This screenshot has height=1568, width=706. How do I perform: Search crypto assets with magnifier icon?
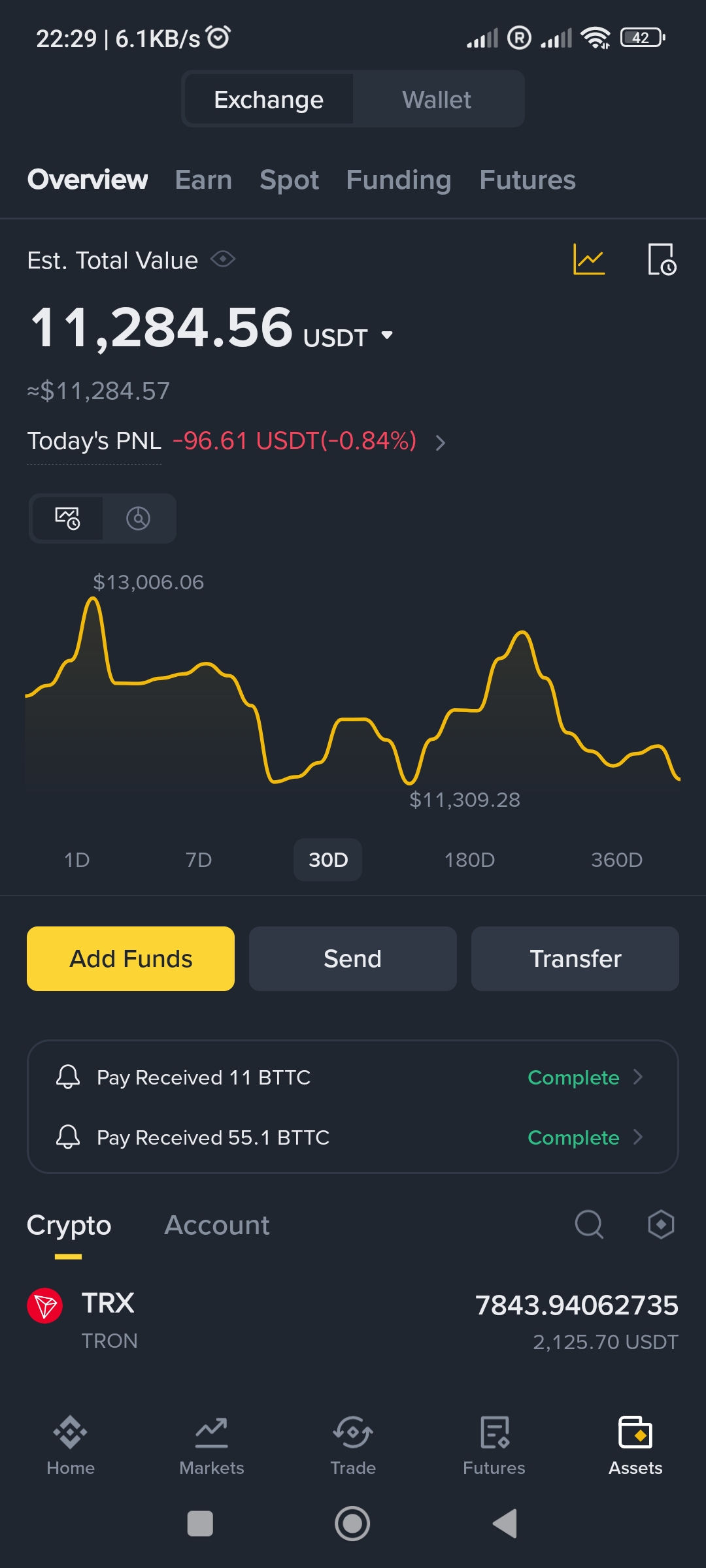tap(589, 1224)
